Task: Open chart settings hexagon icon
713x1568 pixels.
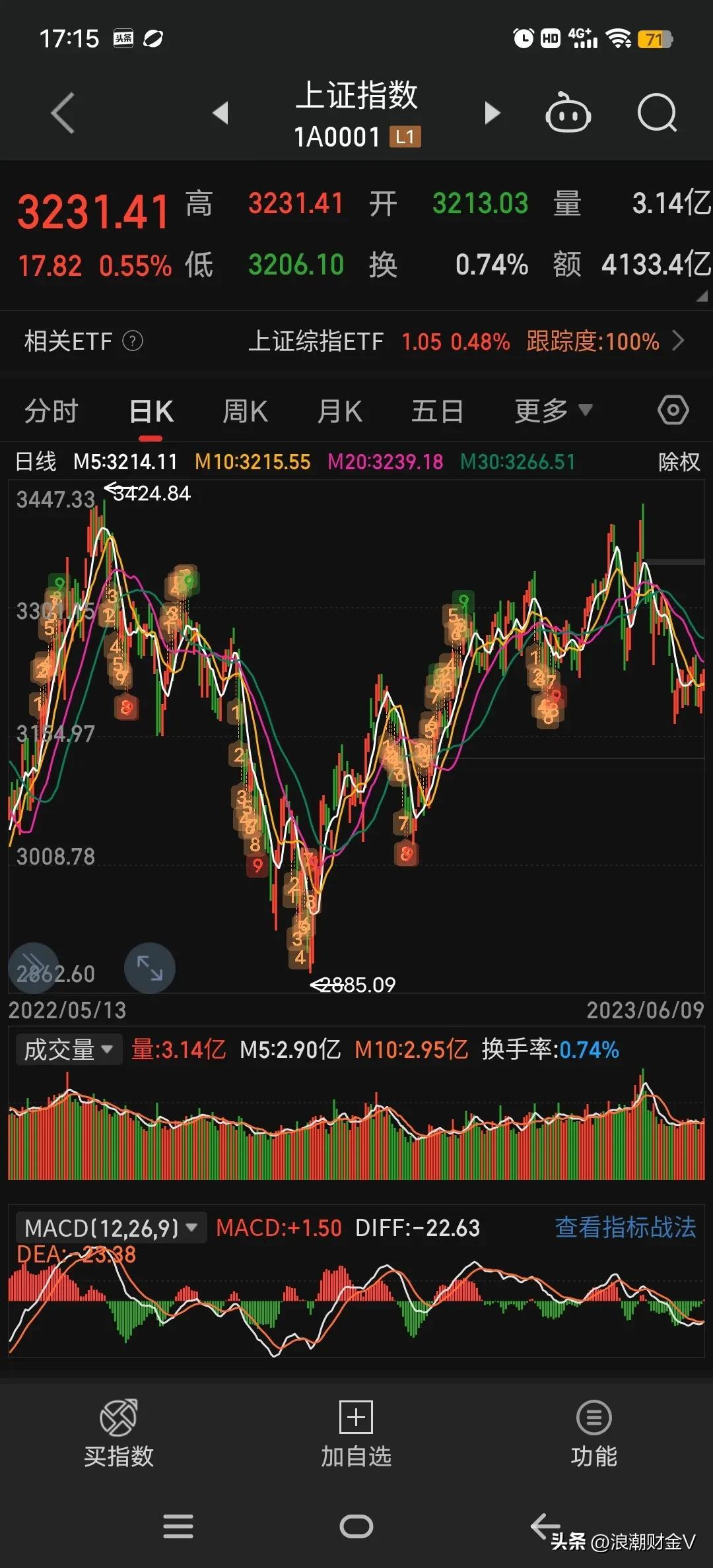Action: pyautogui.click(x=673, y=410)
